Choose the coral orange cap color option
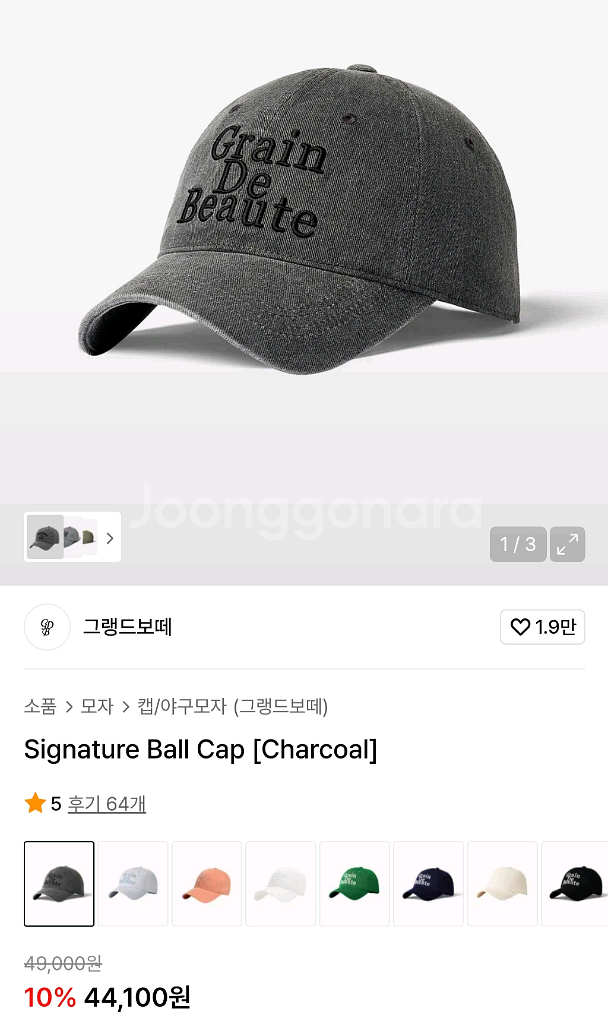The image size is (608, 1024). click(x=207, y=884)
